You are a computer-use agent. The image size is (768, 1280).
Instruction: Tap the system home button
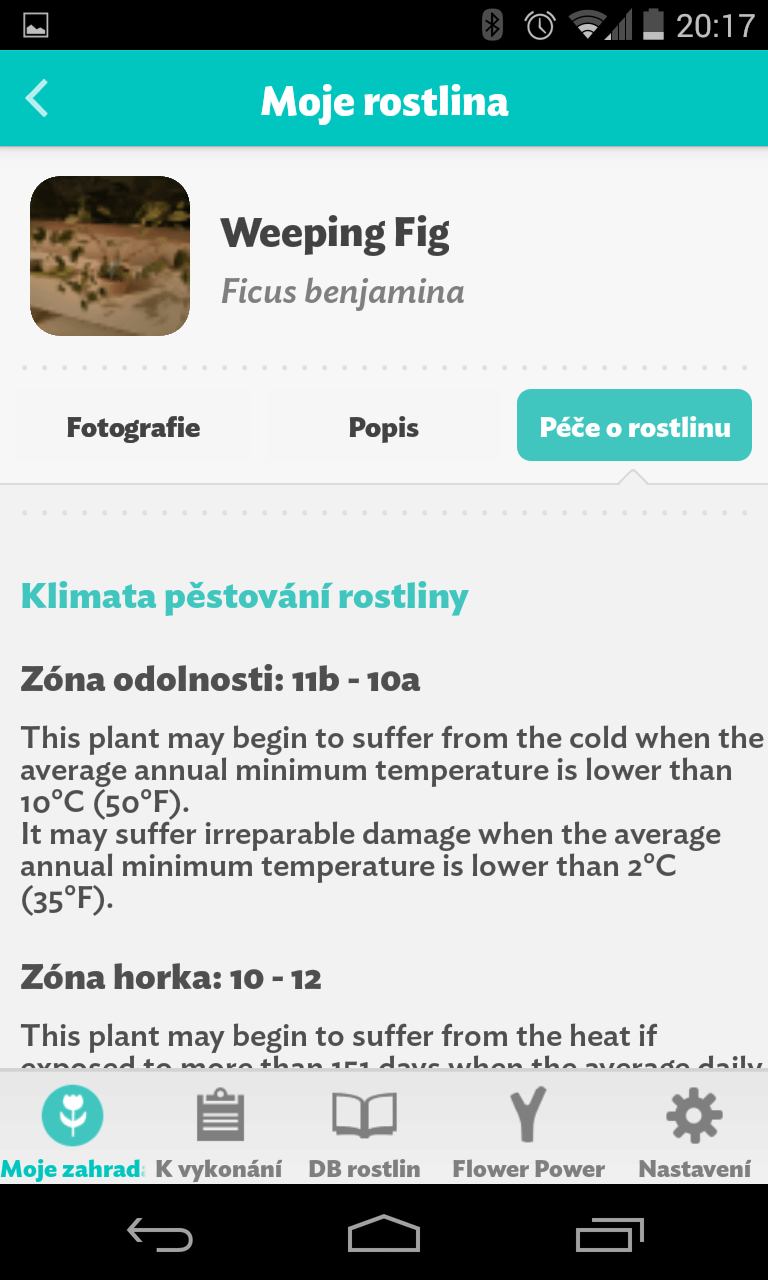383,1234
